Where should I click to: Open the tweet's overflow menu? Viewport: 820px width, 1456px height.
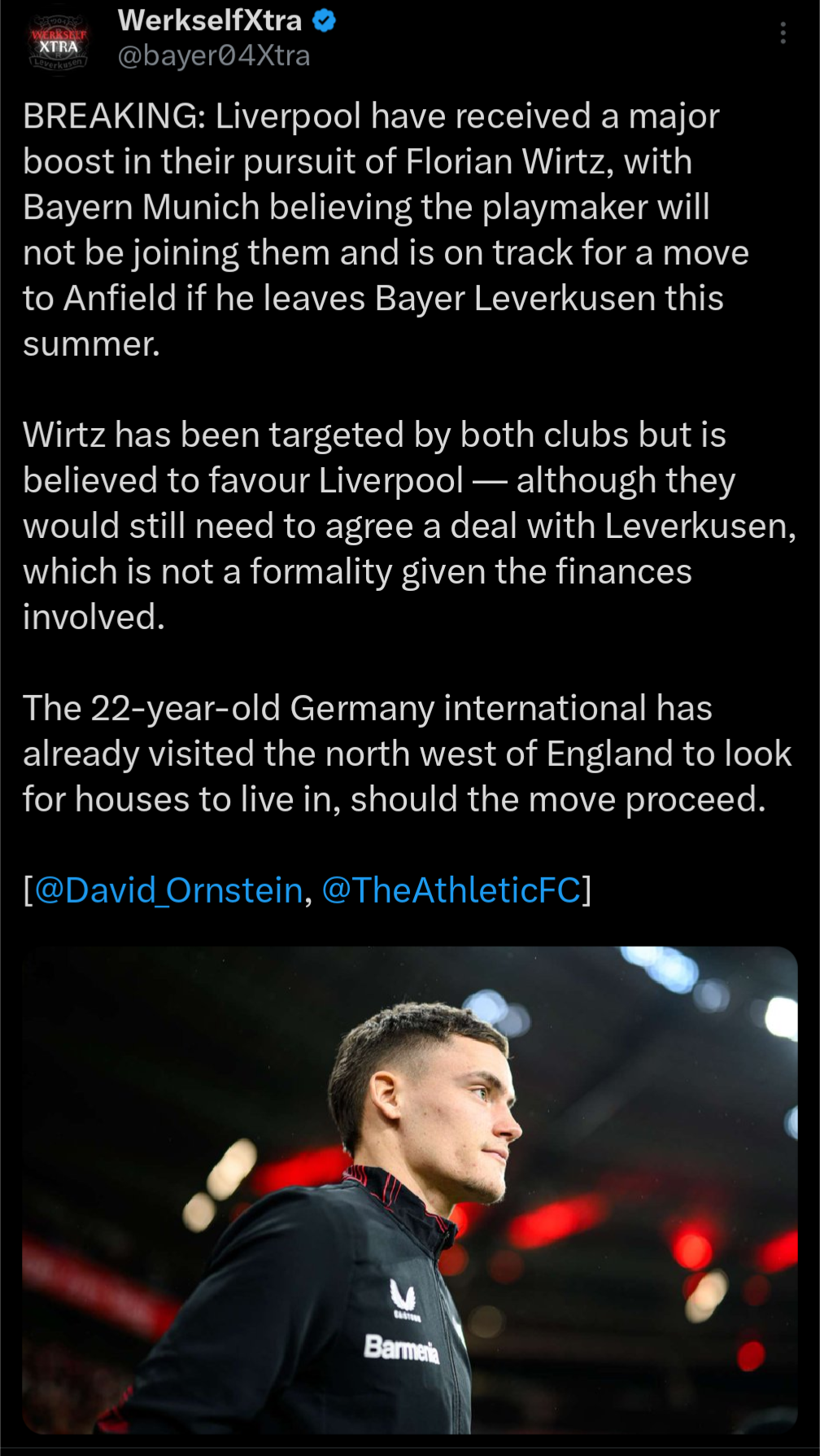click(783, 33)
